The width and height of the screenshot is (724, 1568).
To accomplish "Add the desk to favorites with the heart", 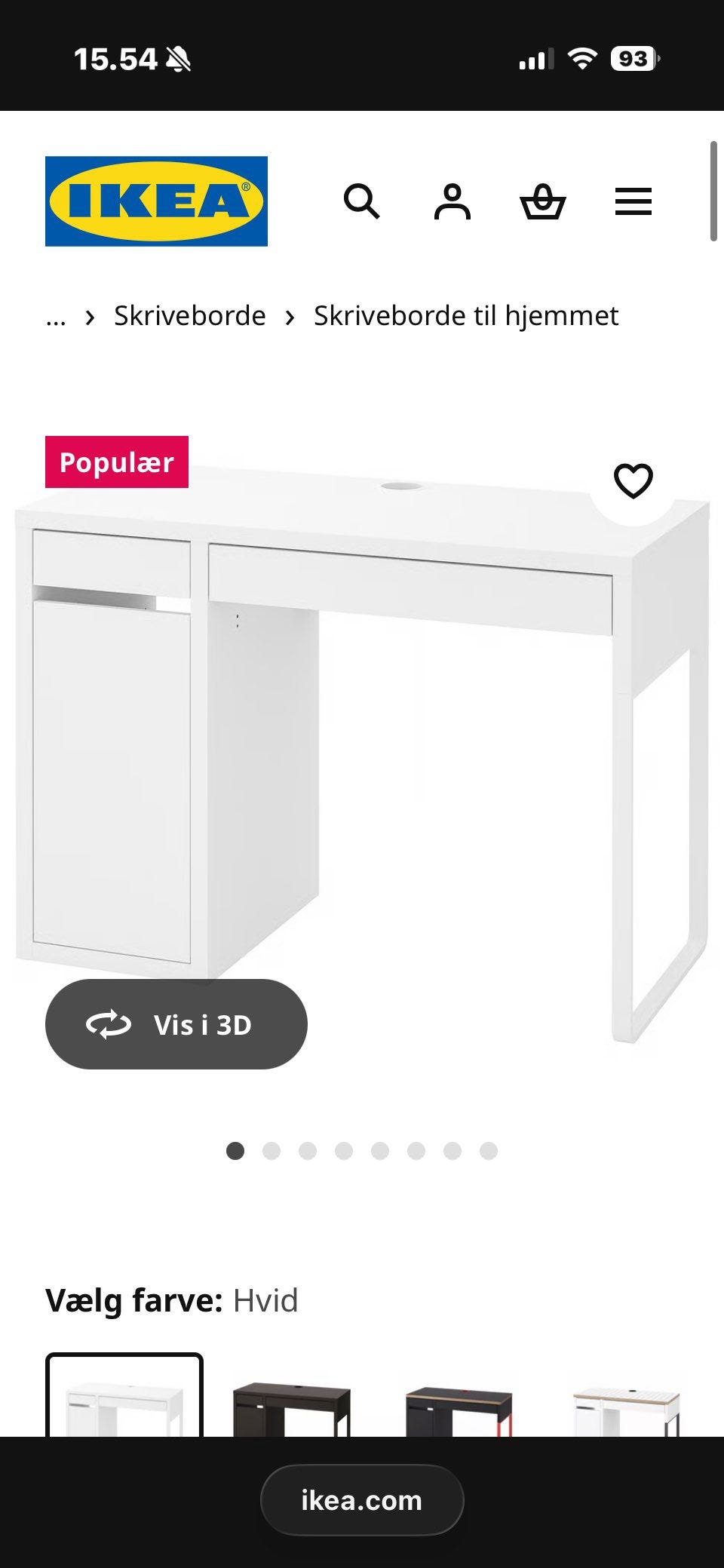I will tap(633, 480).
